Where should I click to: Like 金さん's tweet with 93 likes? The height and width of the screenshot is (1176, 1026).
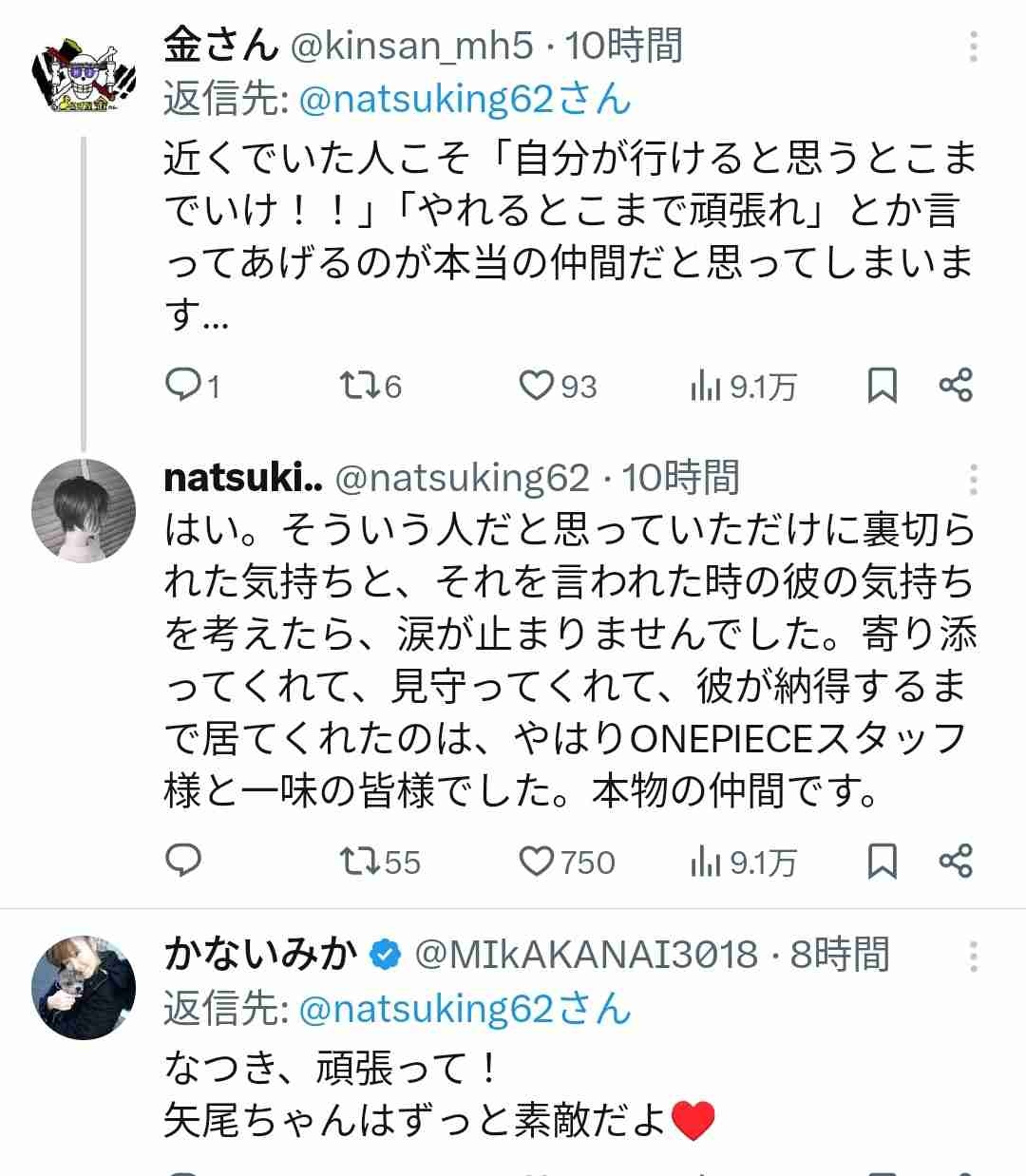[537, 386]
